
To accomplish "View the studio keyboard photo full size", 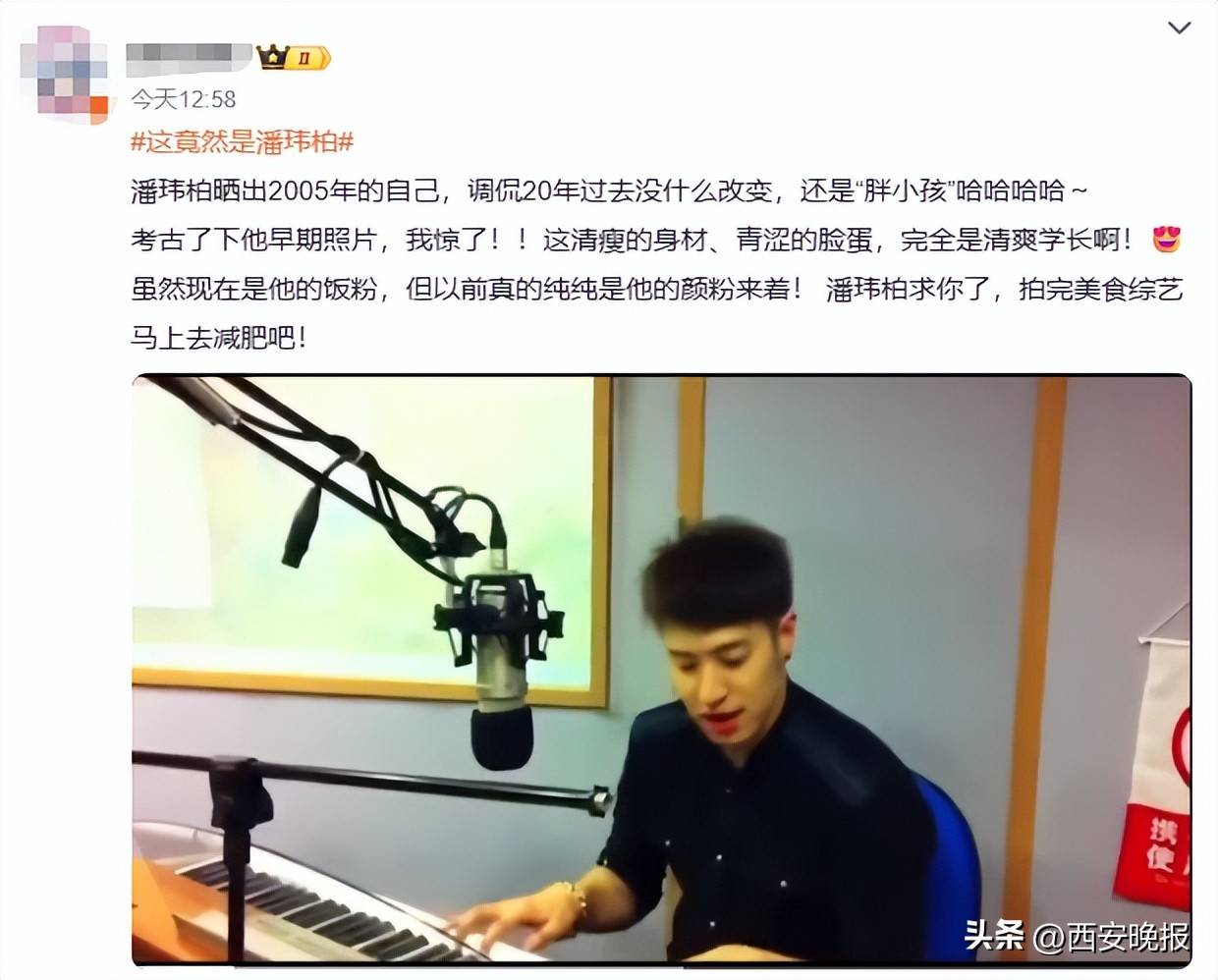I will [x=661, y=668].
